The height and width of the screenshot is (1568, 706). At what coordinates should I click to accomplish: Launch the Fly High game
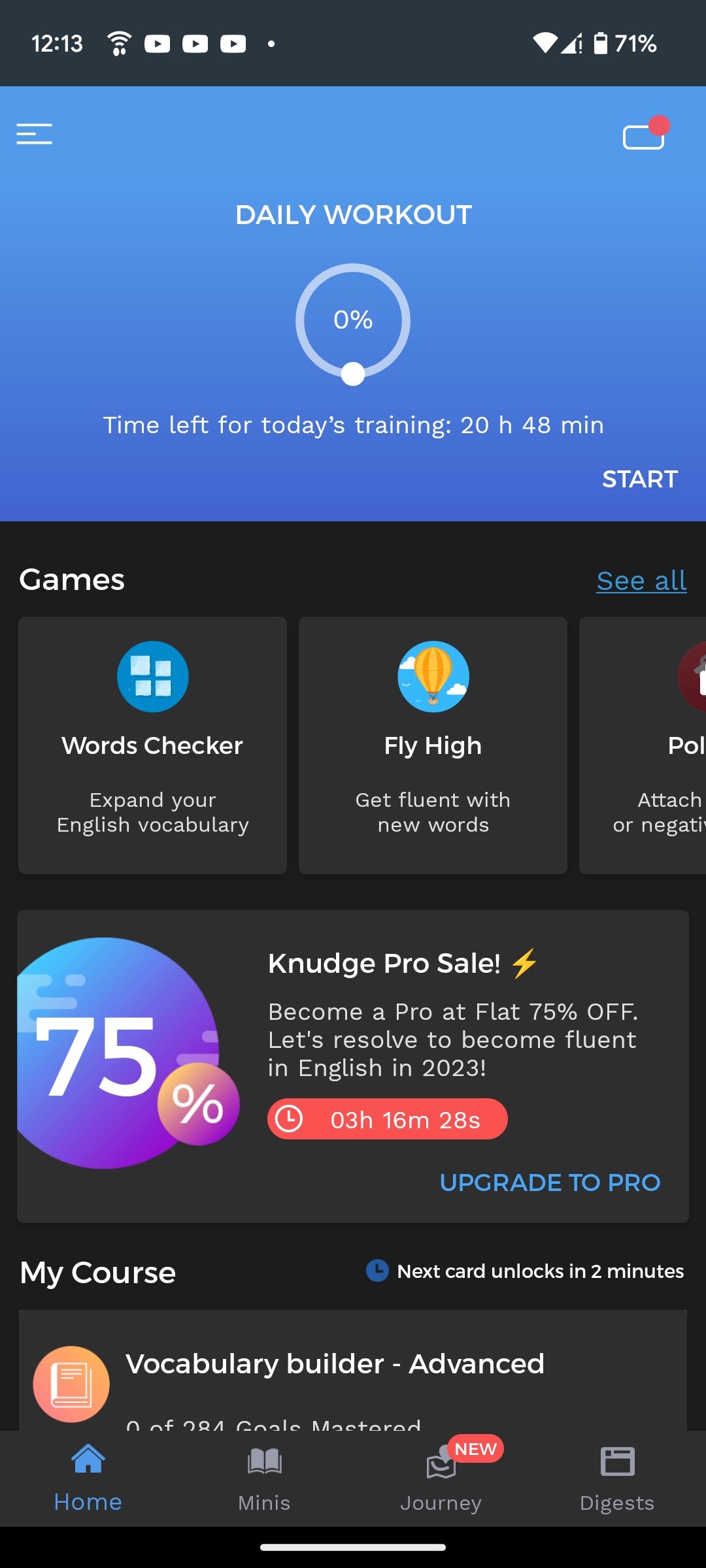[433, 745]
